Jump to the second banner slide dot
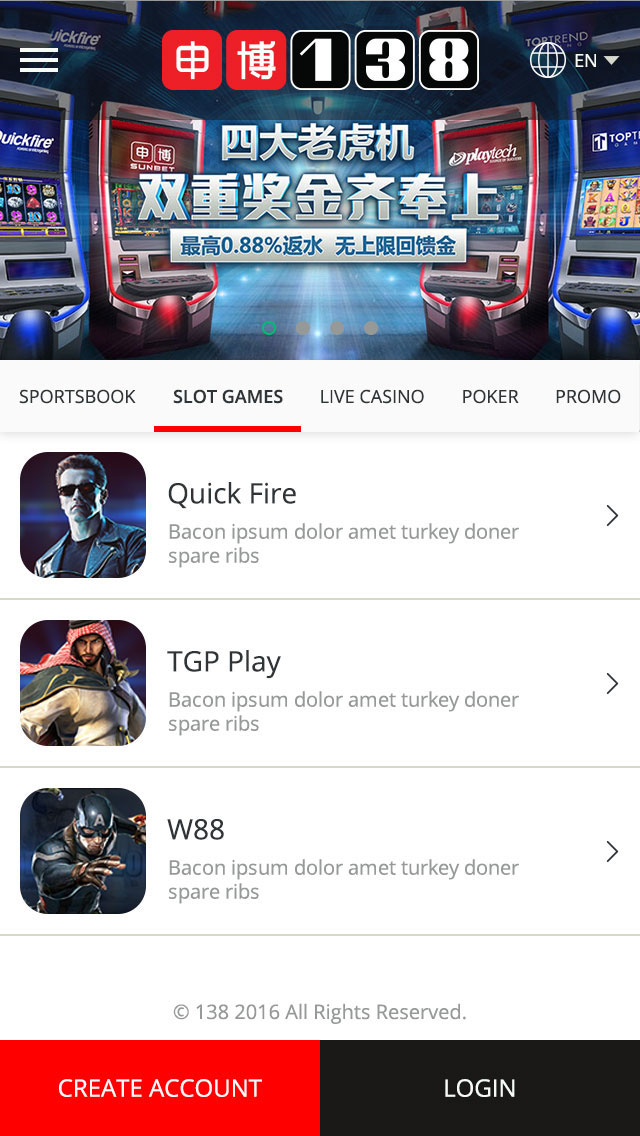Image resolution: width=640 pixels, height=1136 pixels. [303, 328]
